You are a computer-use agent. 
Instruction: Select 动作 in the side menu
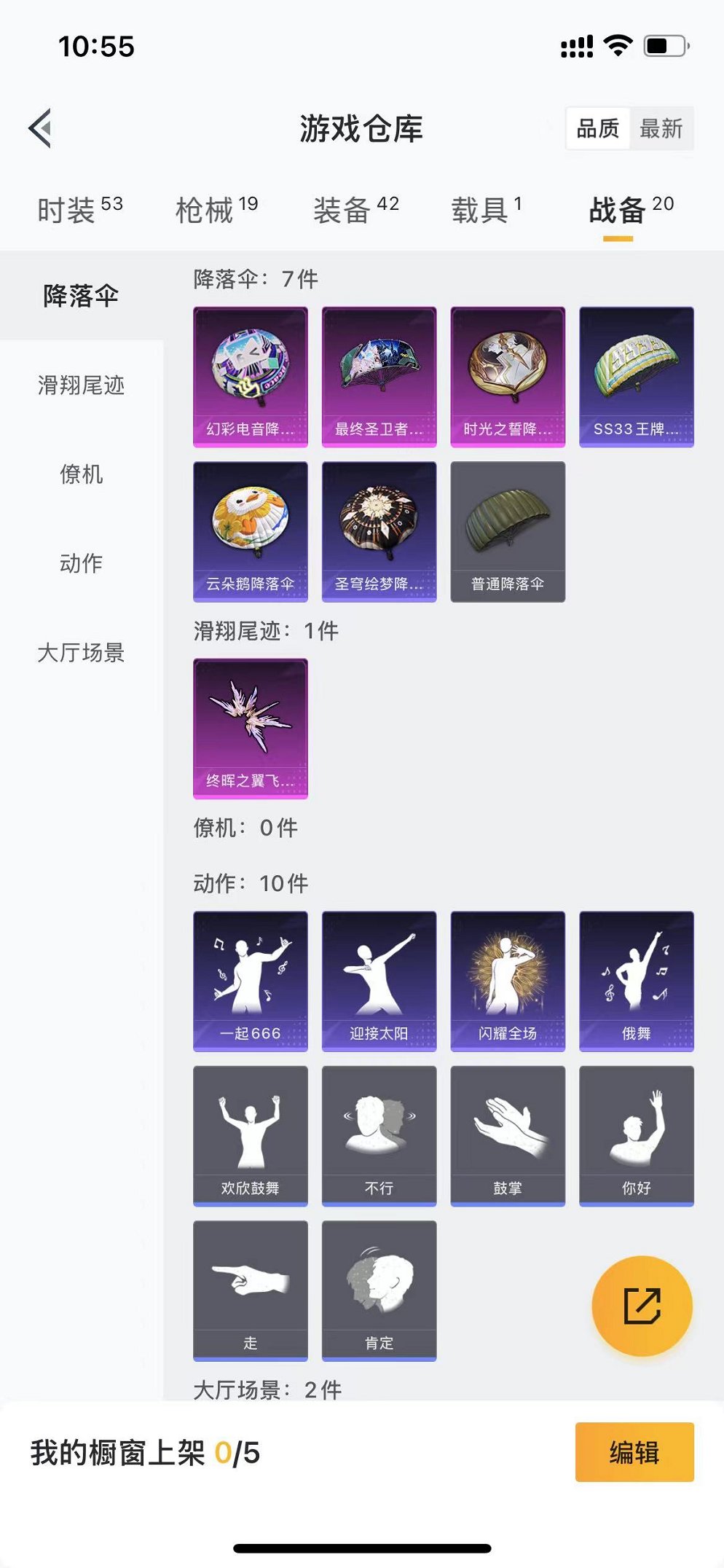tap(81, 563)
